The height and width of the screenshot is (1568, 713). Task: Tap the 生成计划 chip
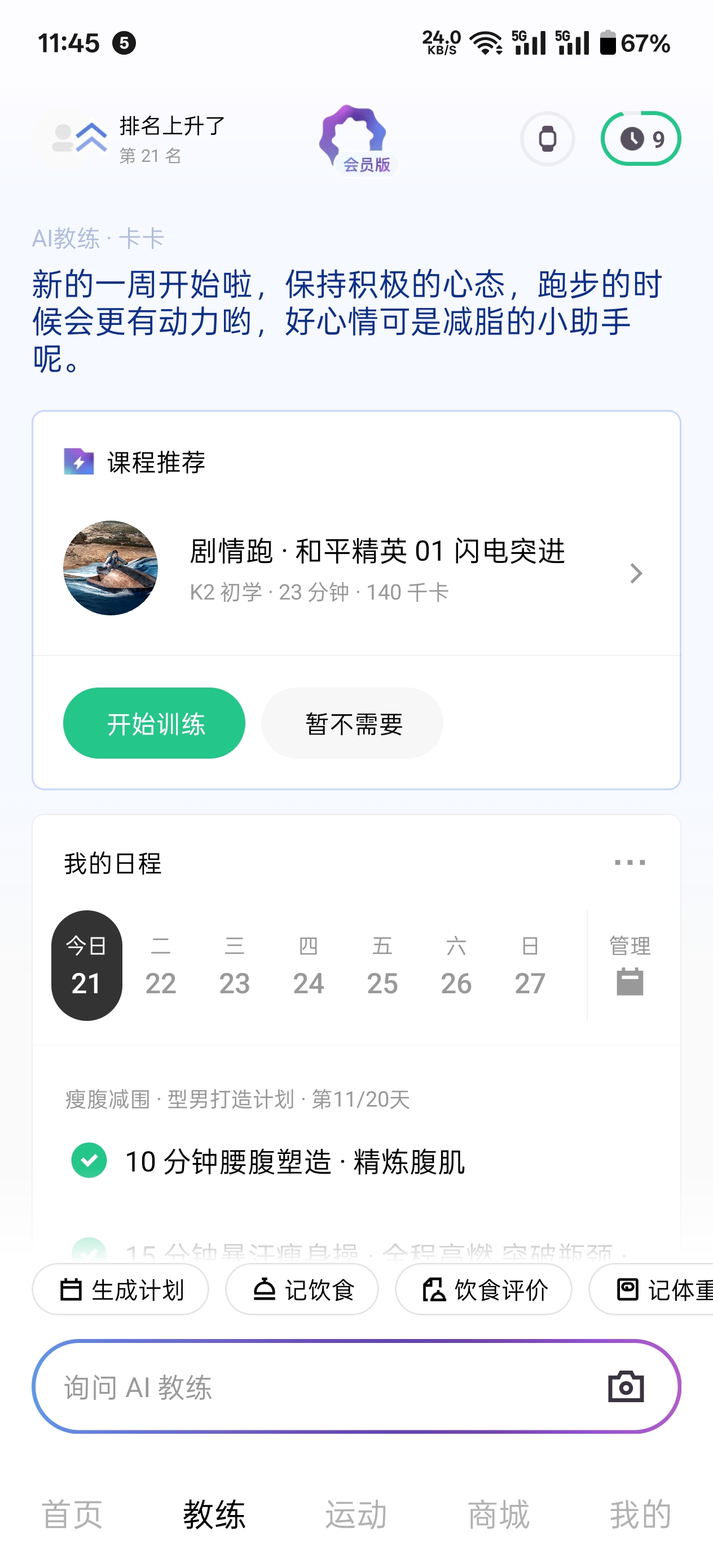click(x=121, y=1289)
